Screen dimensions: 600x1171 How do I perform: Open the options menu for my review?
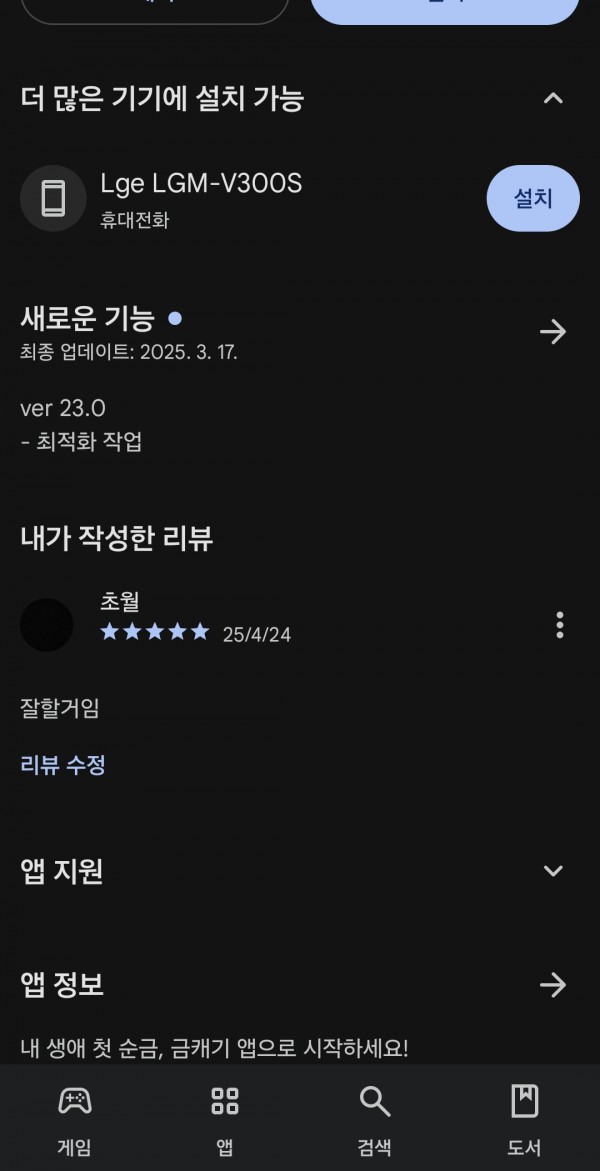(x=560, y=625)
